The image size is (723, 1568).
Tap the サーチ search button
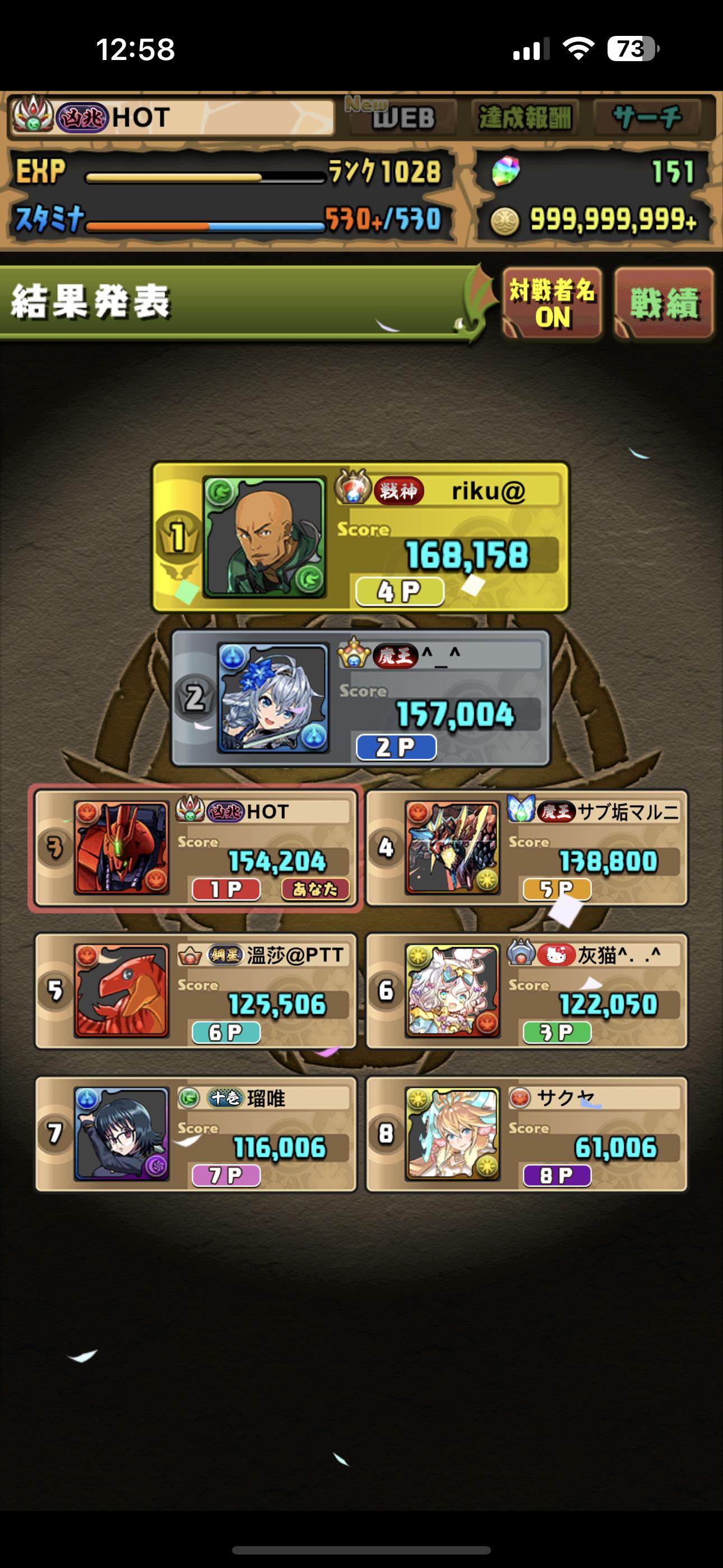[646, 117]
